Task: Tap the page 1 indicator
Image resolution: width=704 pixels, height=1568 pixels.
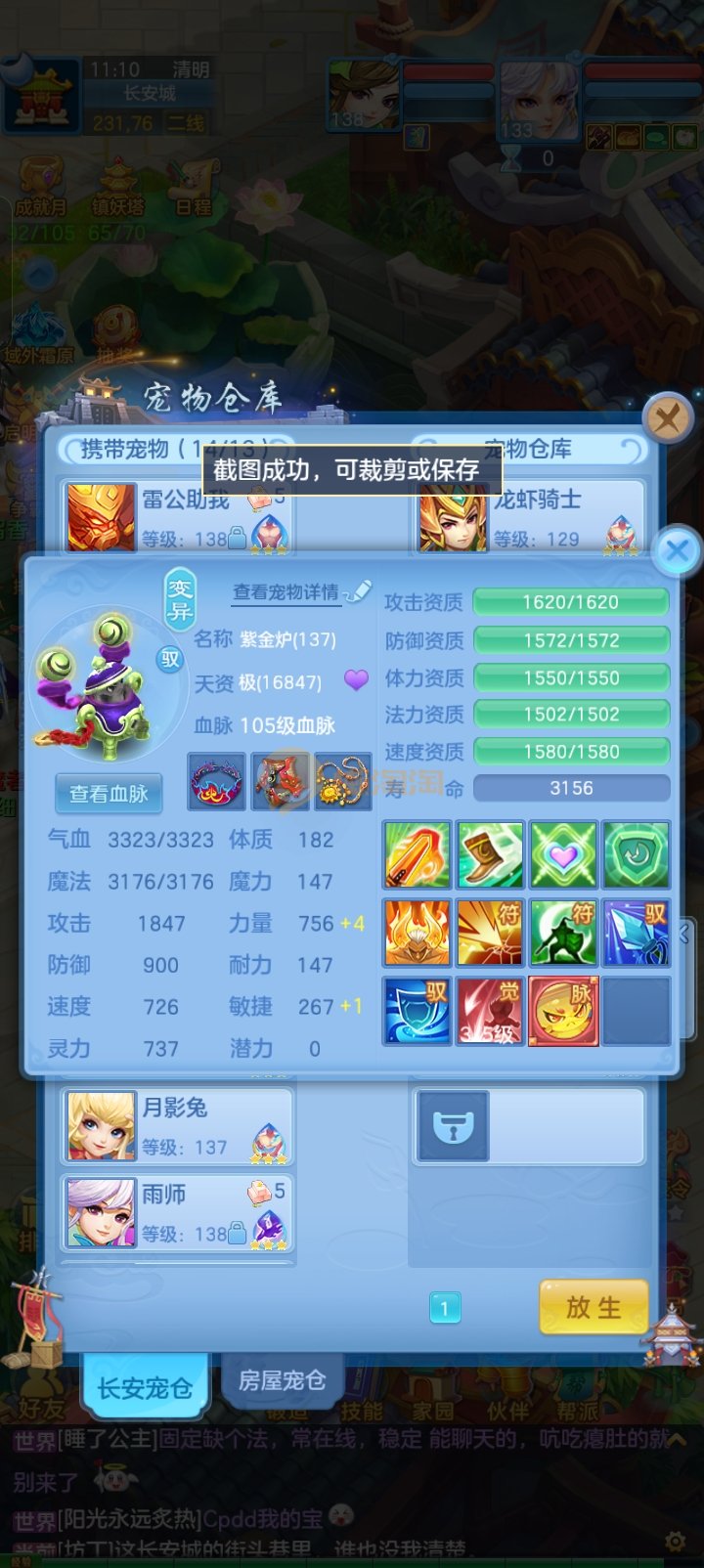Action: [x=444, y=1308]
